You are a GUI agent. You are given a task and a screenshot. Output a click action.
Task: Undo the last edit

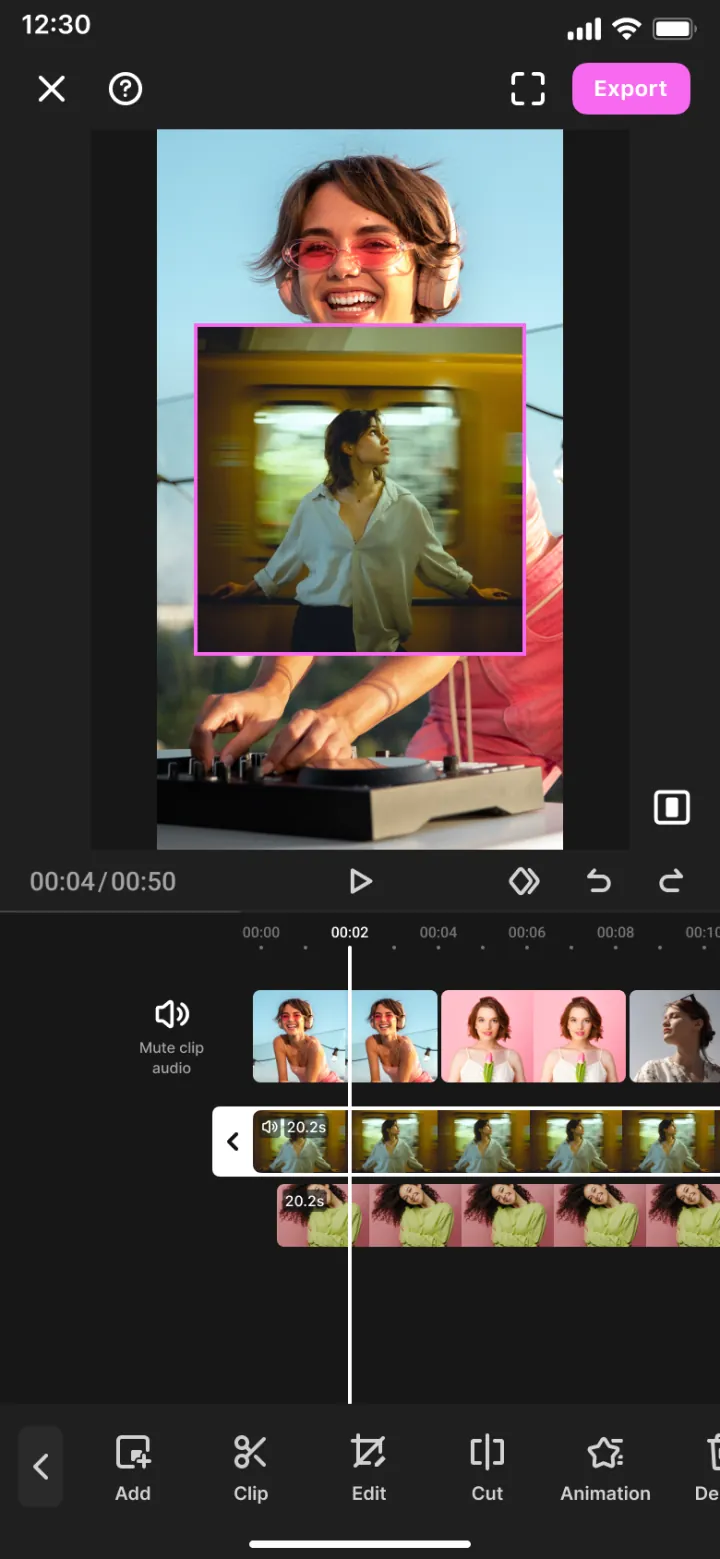[598, 881]
